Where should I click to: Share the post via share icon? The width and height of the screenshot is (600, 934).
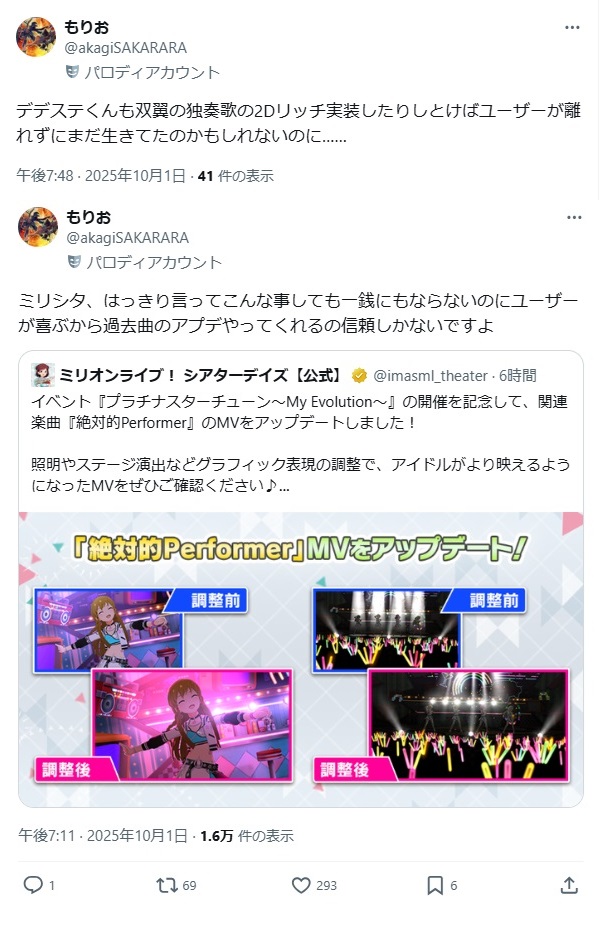(x=569, y=885)
